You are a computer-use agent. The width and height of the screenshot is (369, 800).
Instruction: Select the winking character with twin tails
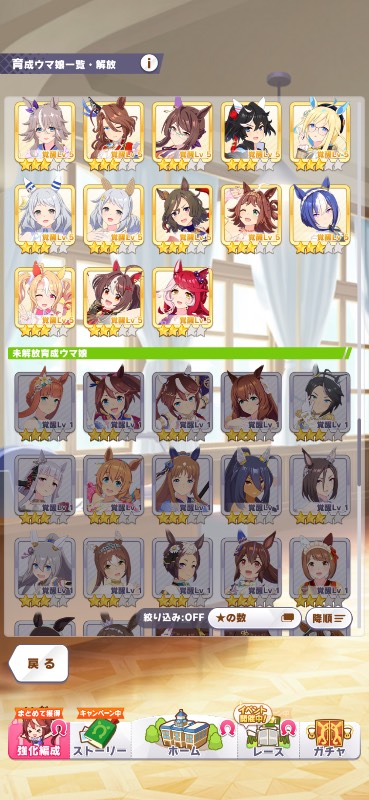(x=45, y=297)
